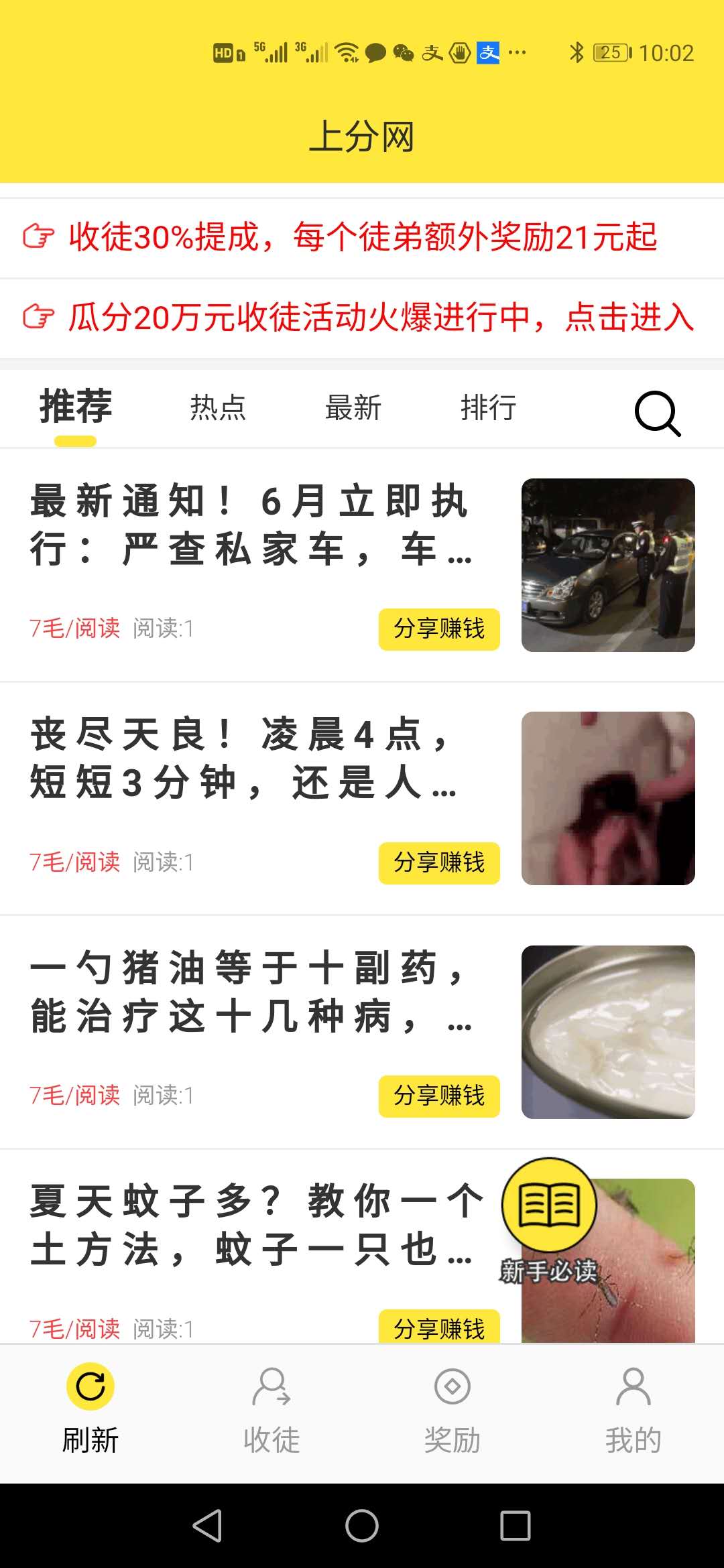Tap the 奖励 rewards icon
This screenshot has height=1568, width=724.
click(x=451, y=1386)
